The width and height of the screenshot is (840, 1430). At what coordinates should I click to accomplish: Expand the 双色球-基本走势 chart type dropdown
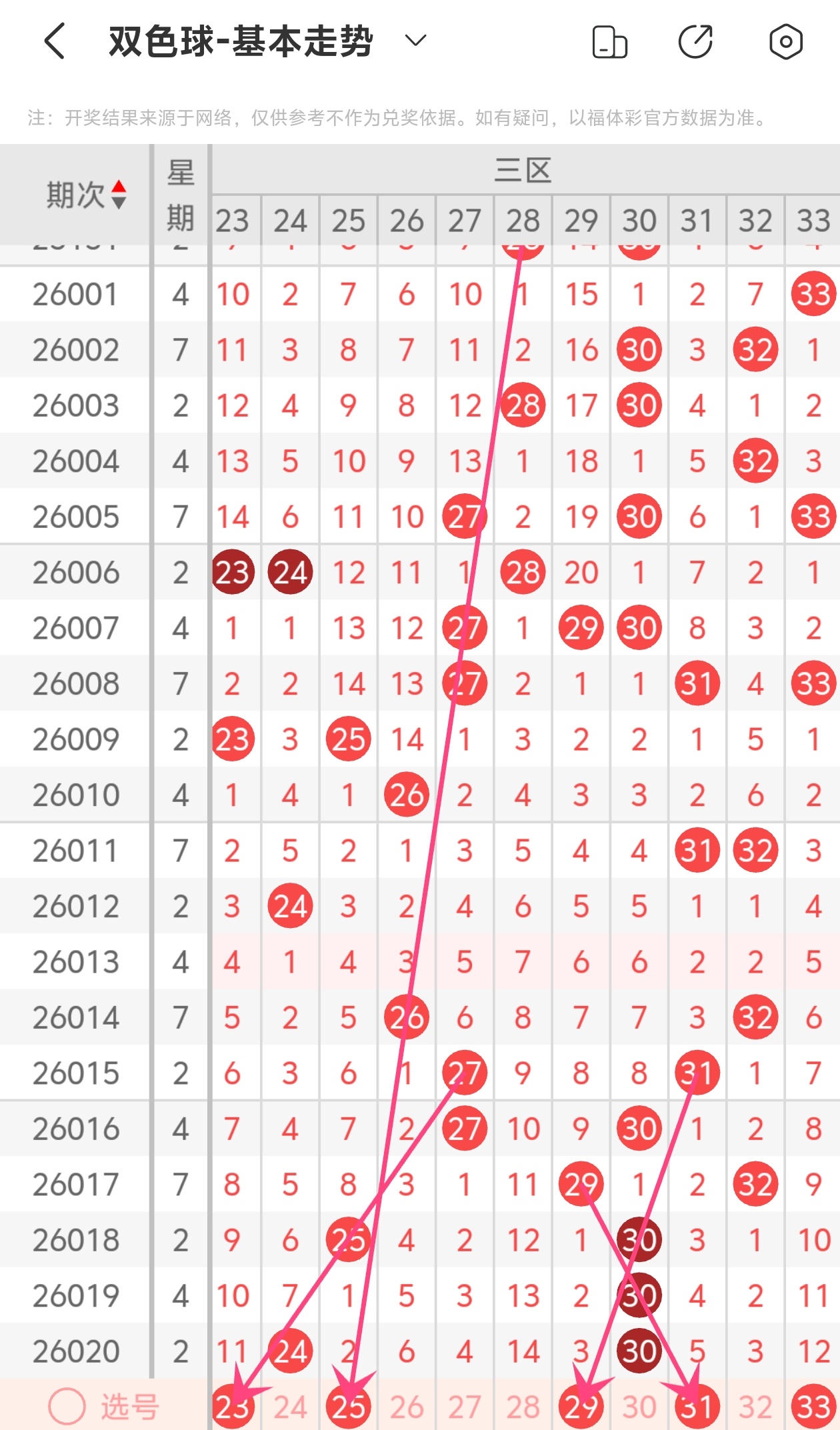415,41
